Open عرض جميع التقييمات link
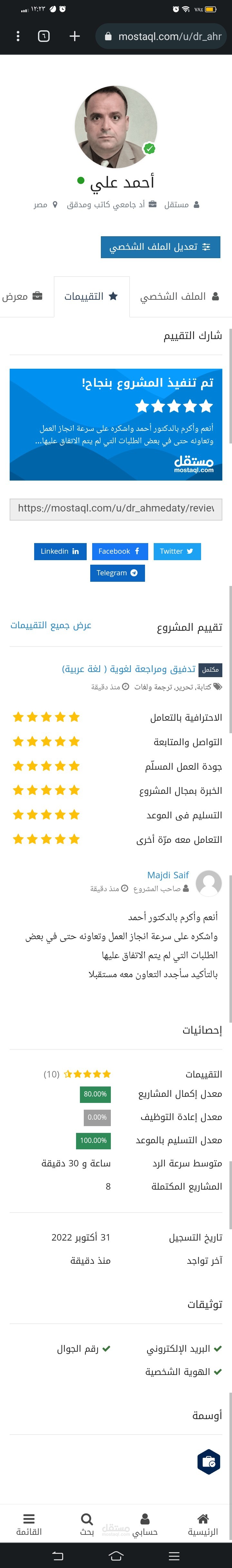This screenshot has height=1568, width=232. click(51, 625)
